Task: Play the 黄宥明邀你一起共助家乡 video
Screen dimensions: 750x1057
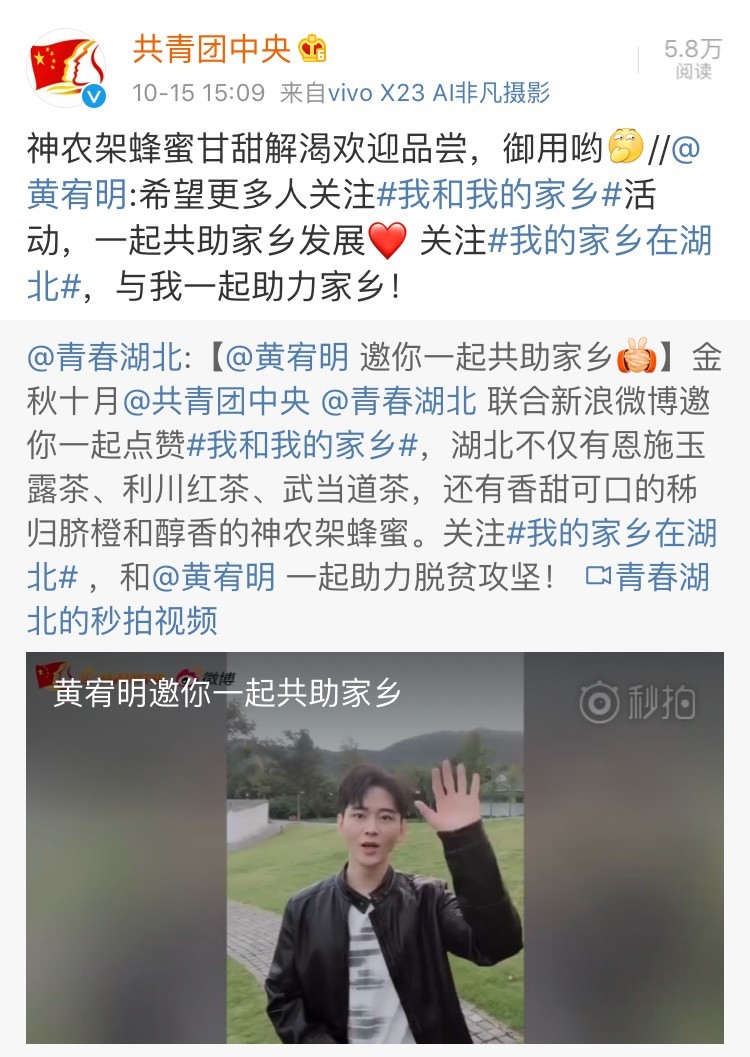Action: click(x=374, y=850)
